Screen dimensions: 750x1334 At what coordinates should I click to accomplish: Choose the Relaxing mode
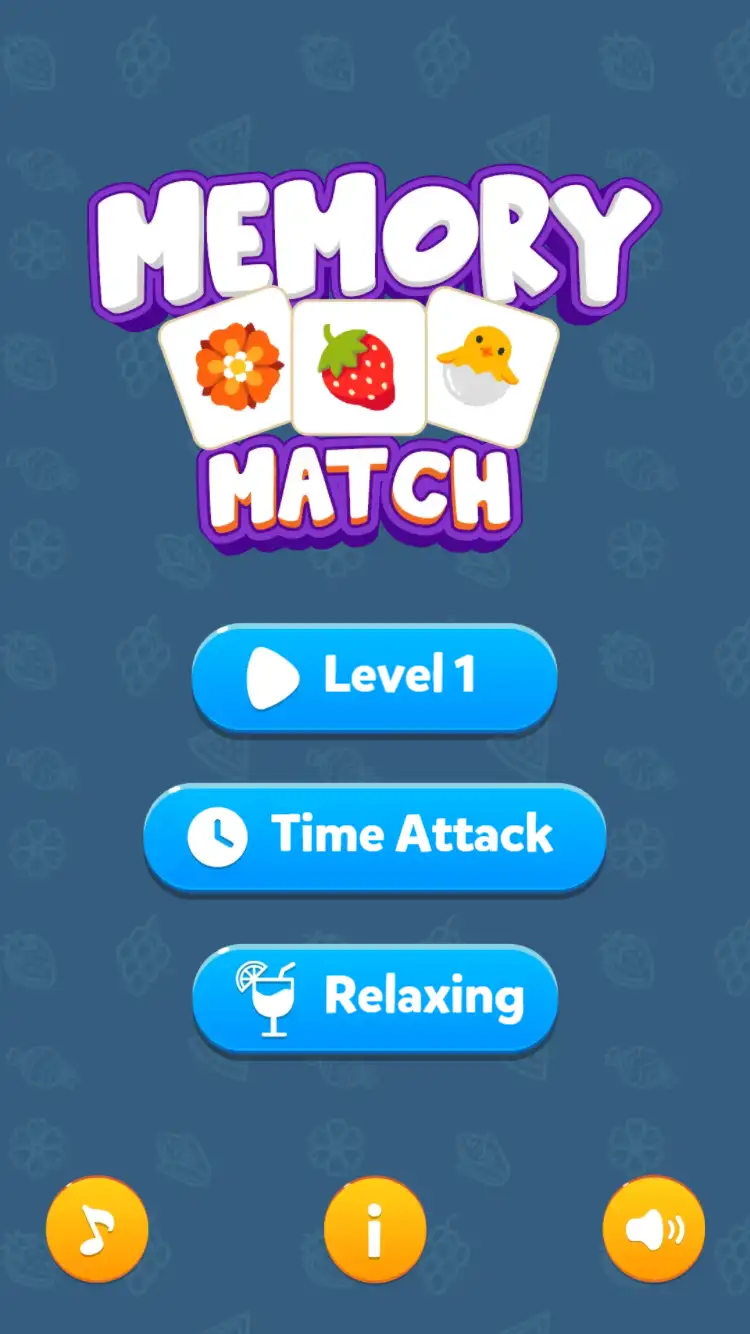(x=374, y=997)
